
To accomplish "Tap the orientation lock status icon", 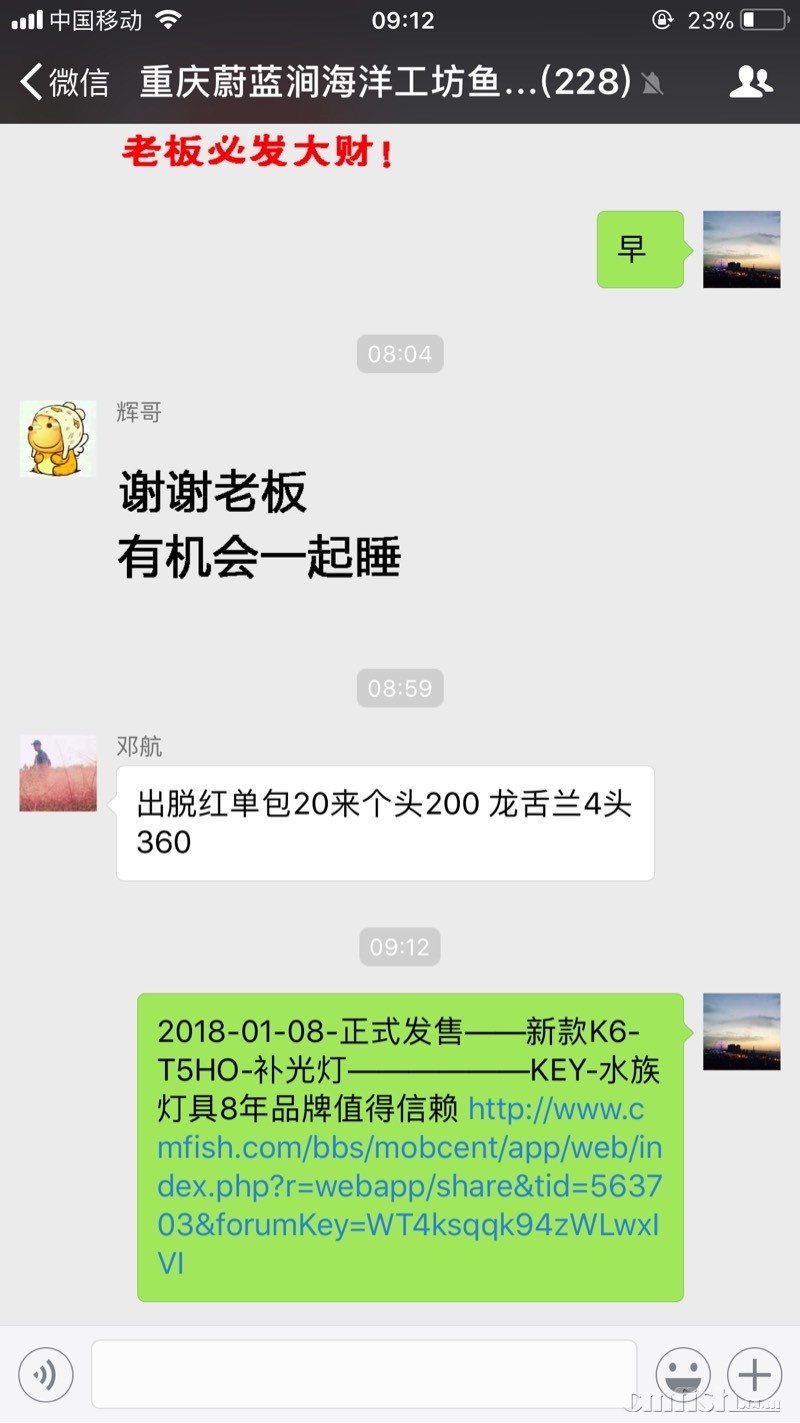I will [x=661, y=17].
